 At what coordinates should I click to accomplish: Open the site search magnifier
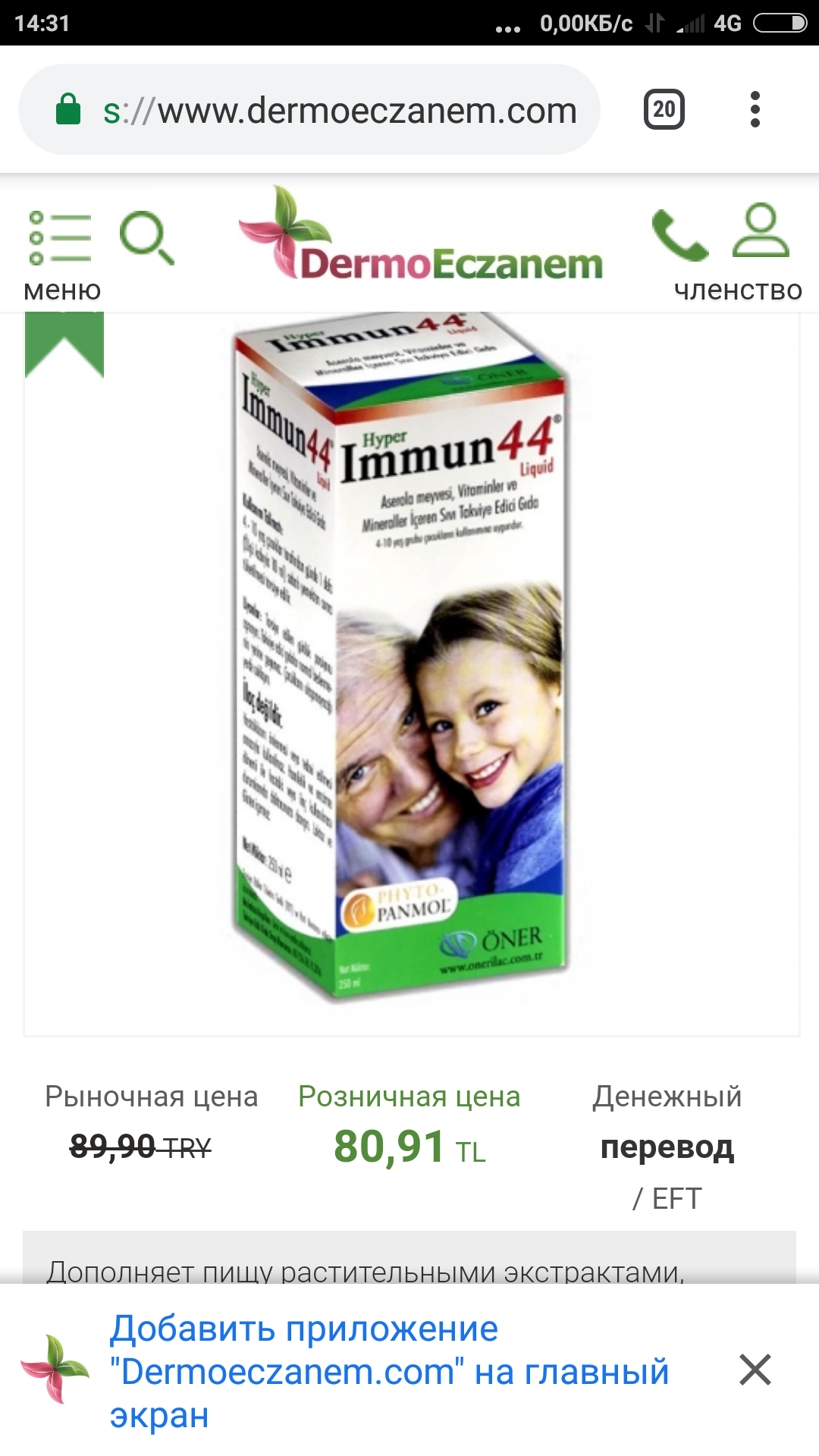146,239
